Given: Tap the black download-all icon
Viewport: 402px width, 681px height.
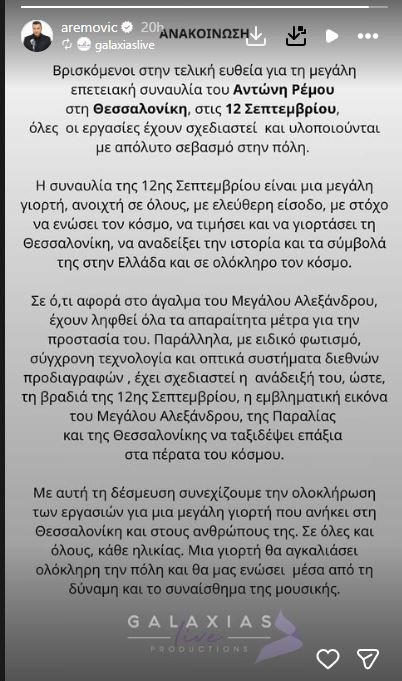Looking at the screenshot, I should 297,36.
